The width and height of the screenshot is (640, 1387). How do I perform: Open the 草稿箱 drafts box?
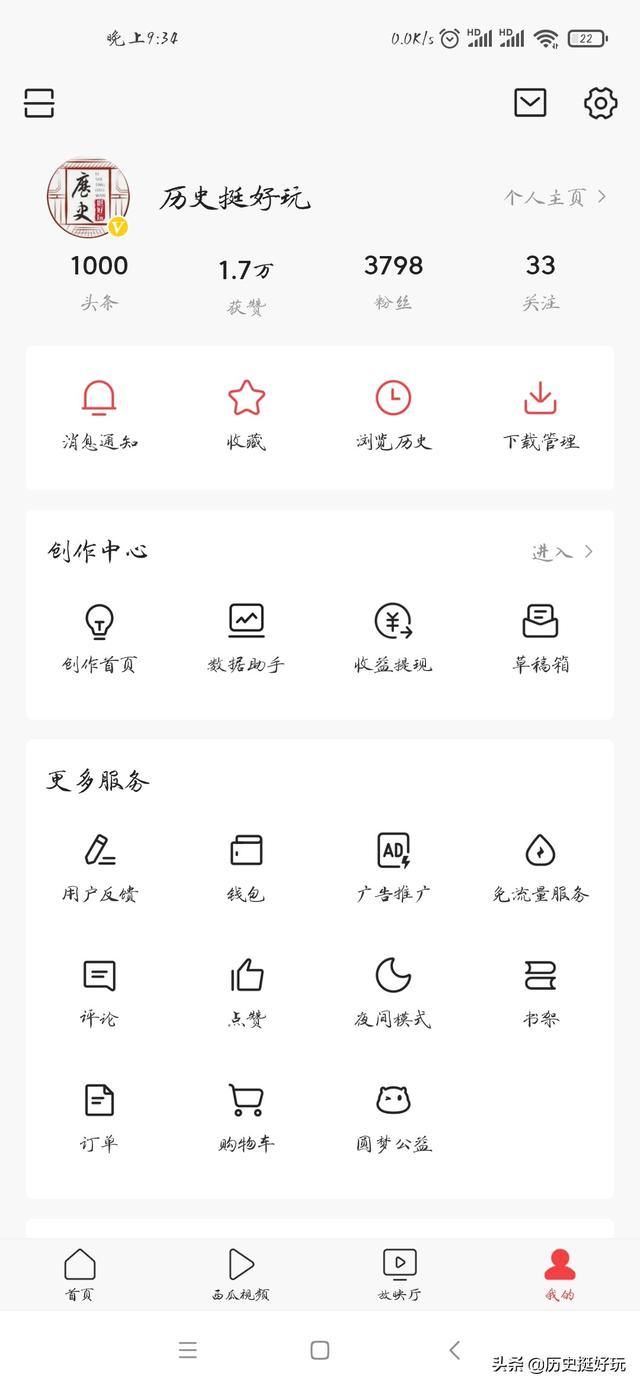[x=540, y=638]
